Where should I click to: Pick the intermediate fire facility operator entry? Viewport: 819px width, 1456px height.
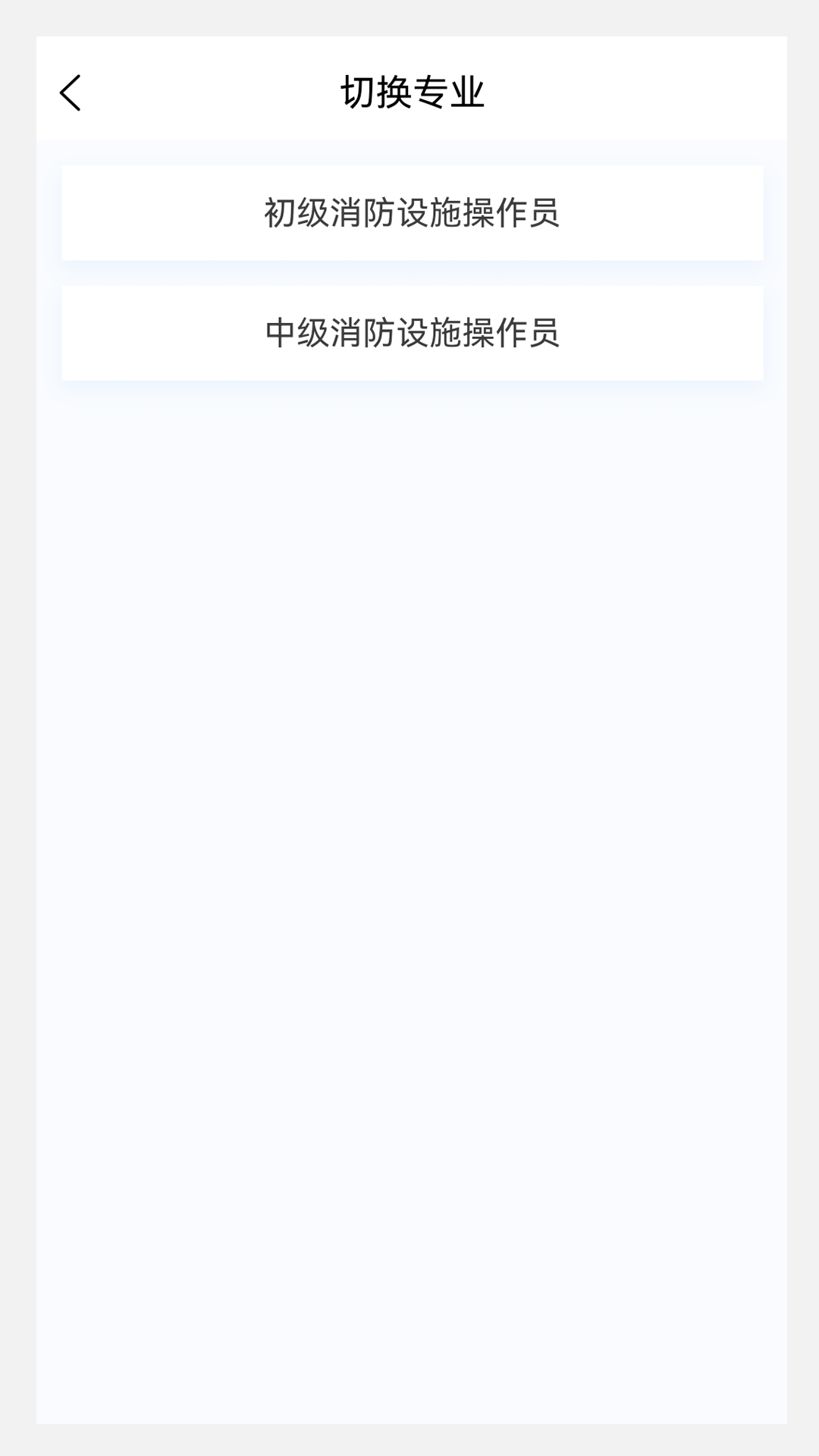click(x=412, y=332)
